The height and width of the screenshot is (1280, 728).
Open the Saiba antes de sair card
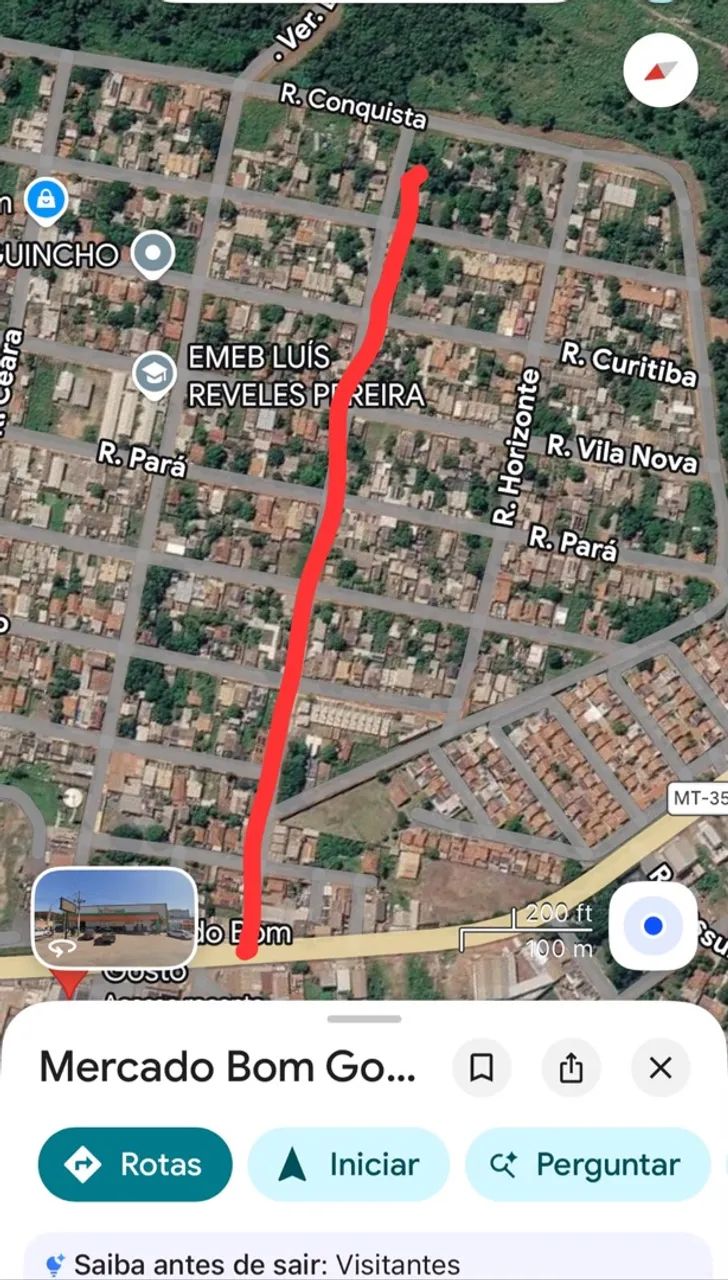click(x=364, y=1260)
